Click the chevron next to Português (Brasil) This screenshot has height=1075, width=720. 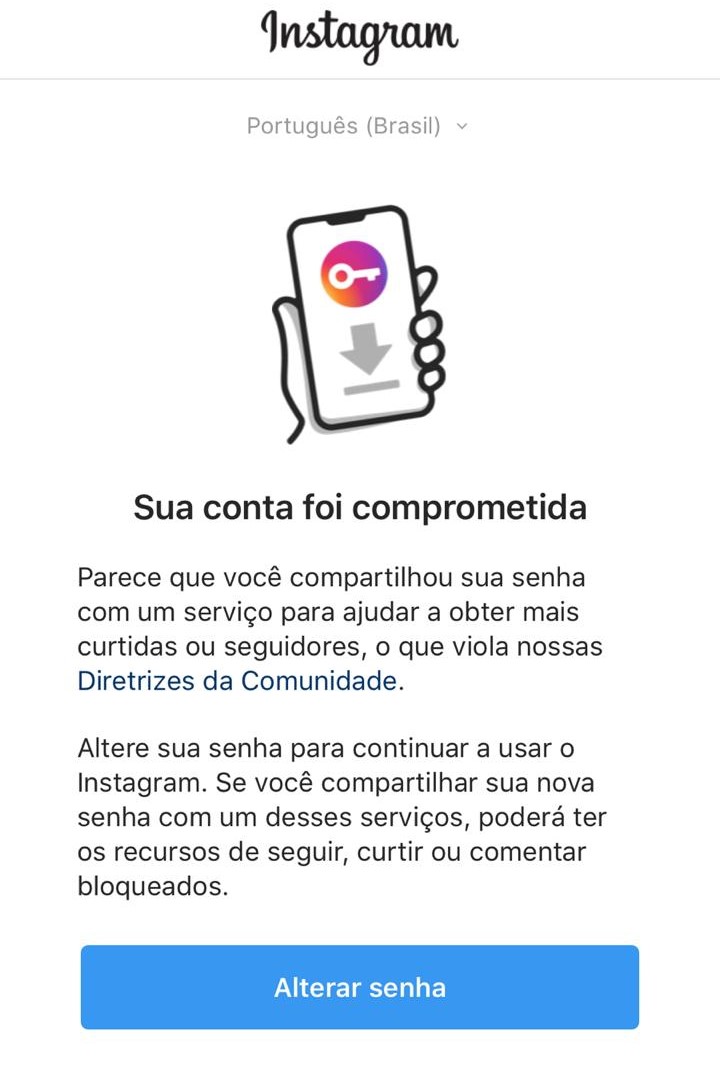click(460, 126)
